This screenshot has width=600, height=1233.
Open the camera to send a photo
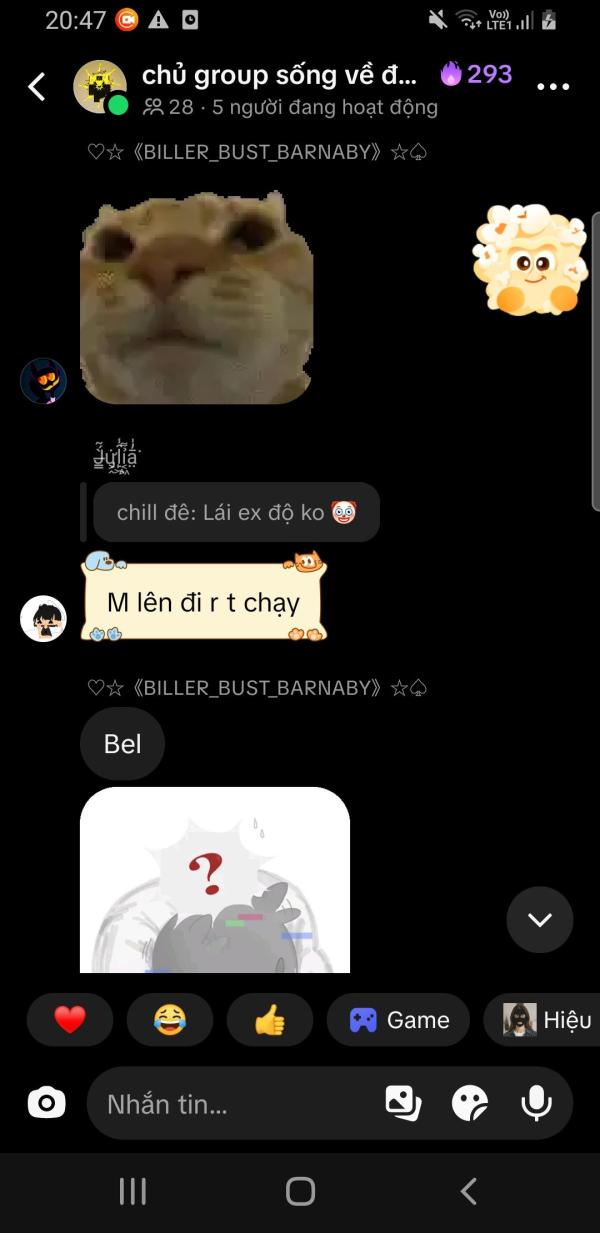coord(46,1103)
